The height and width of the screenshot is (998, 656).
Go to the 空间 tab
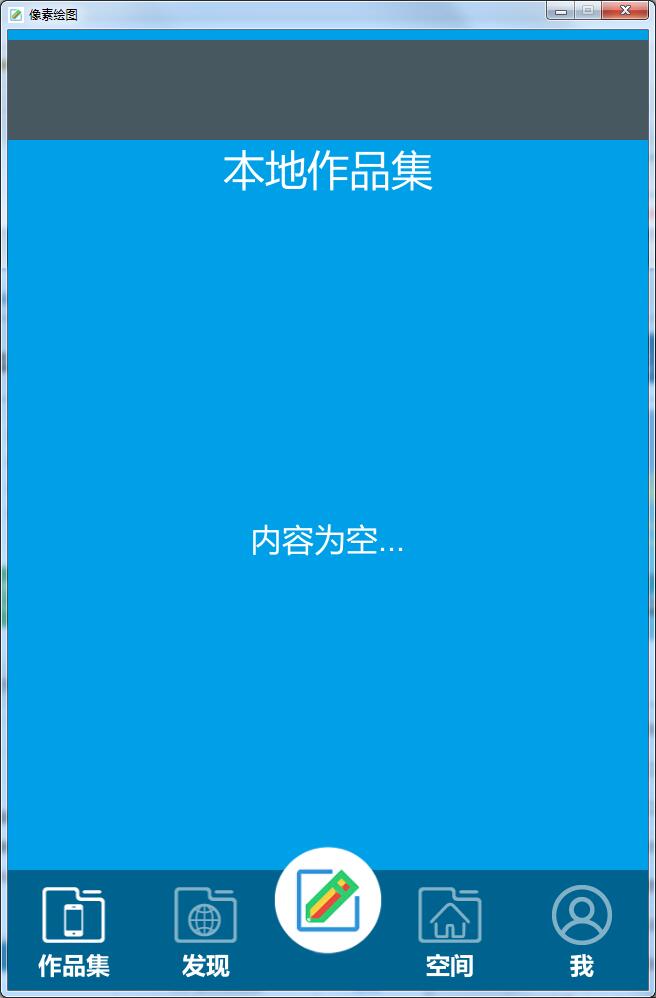pyautogui.click(x=449, y=930)
